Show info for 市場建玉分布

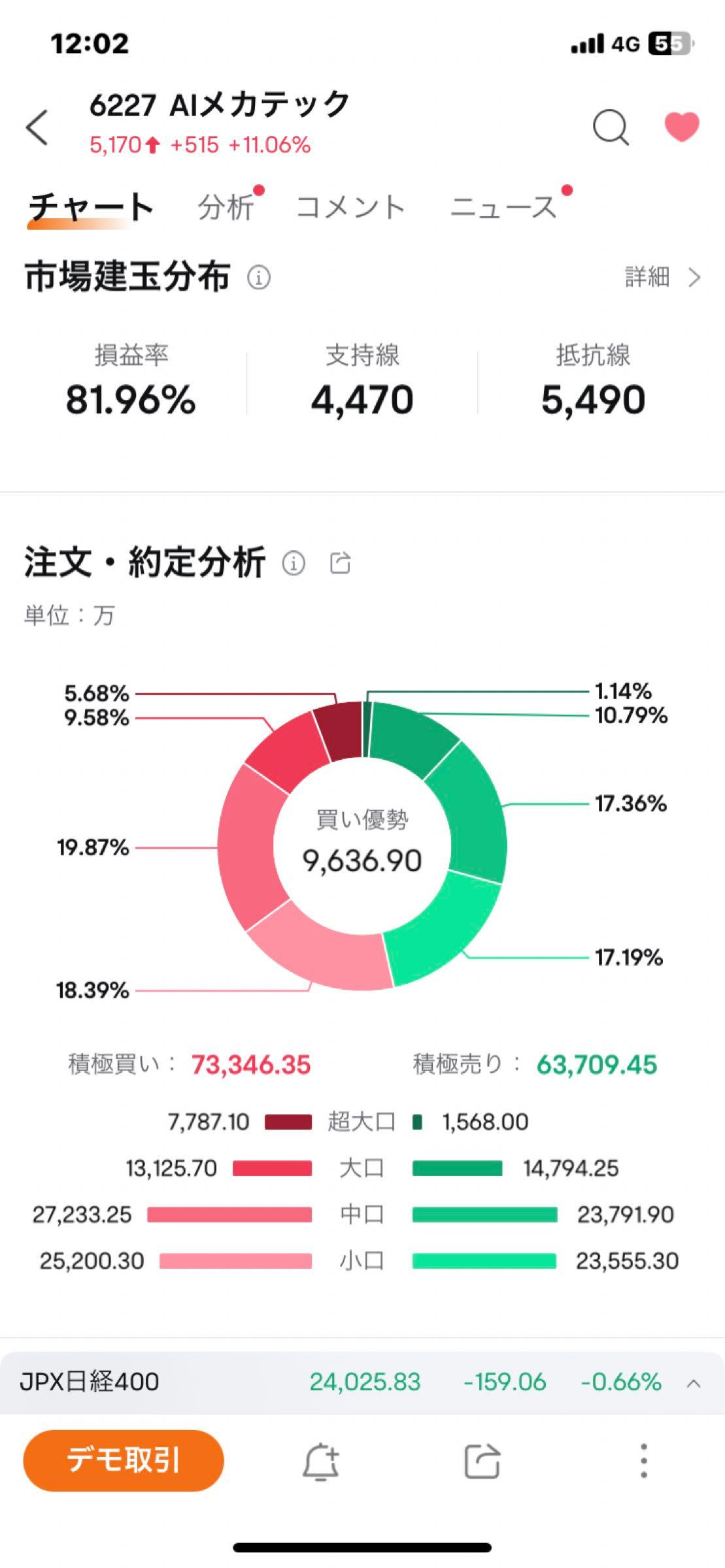coord(259,278)
